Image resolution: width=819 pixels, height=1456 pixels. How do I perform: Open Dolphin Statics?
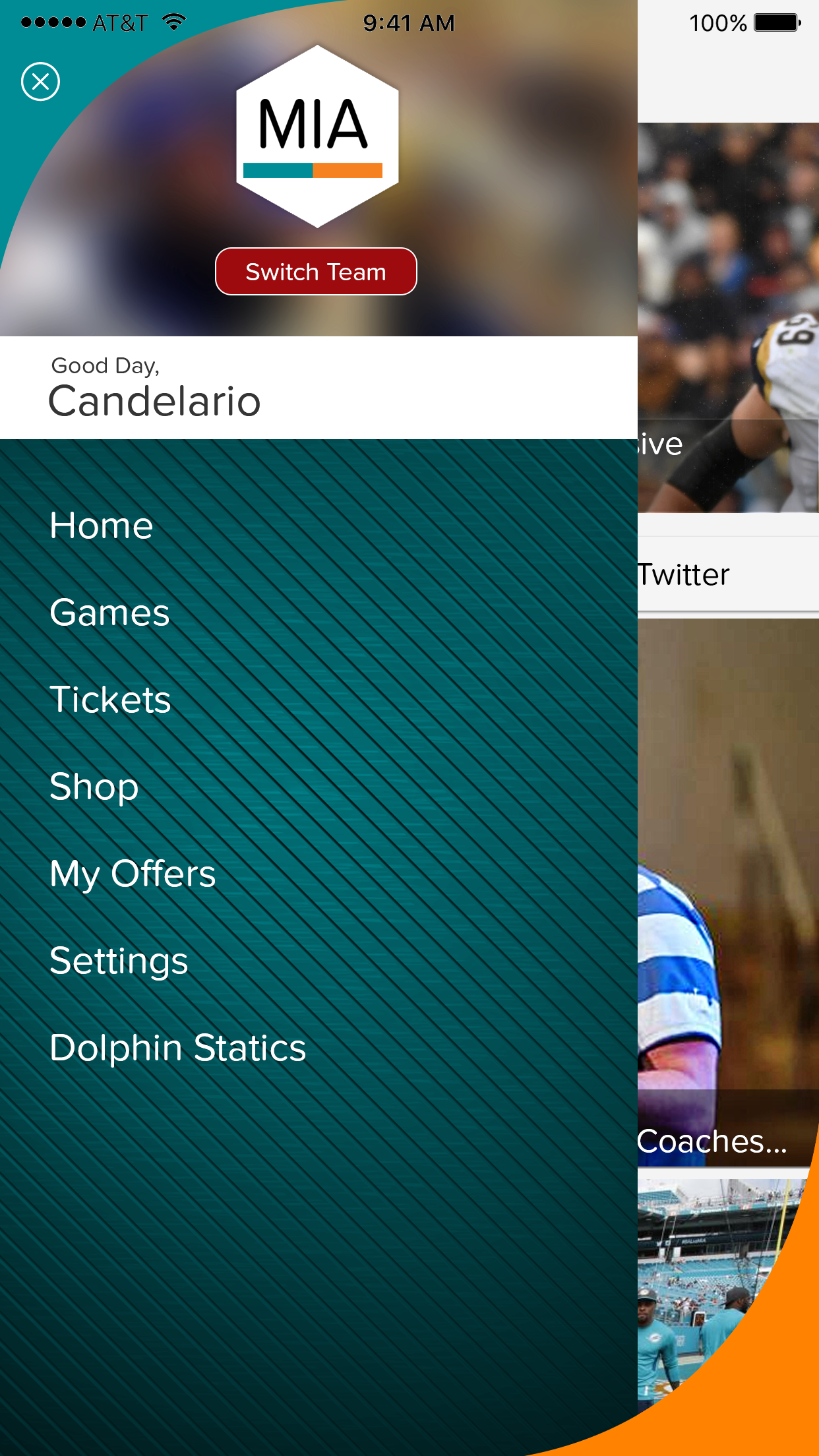pos(178,1048)
